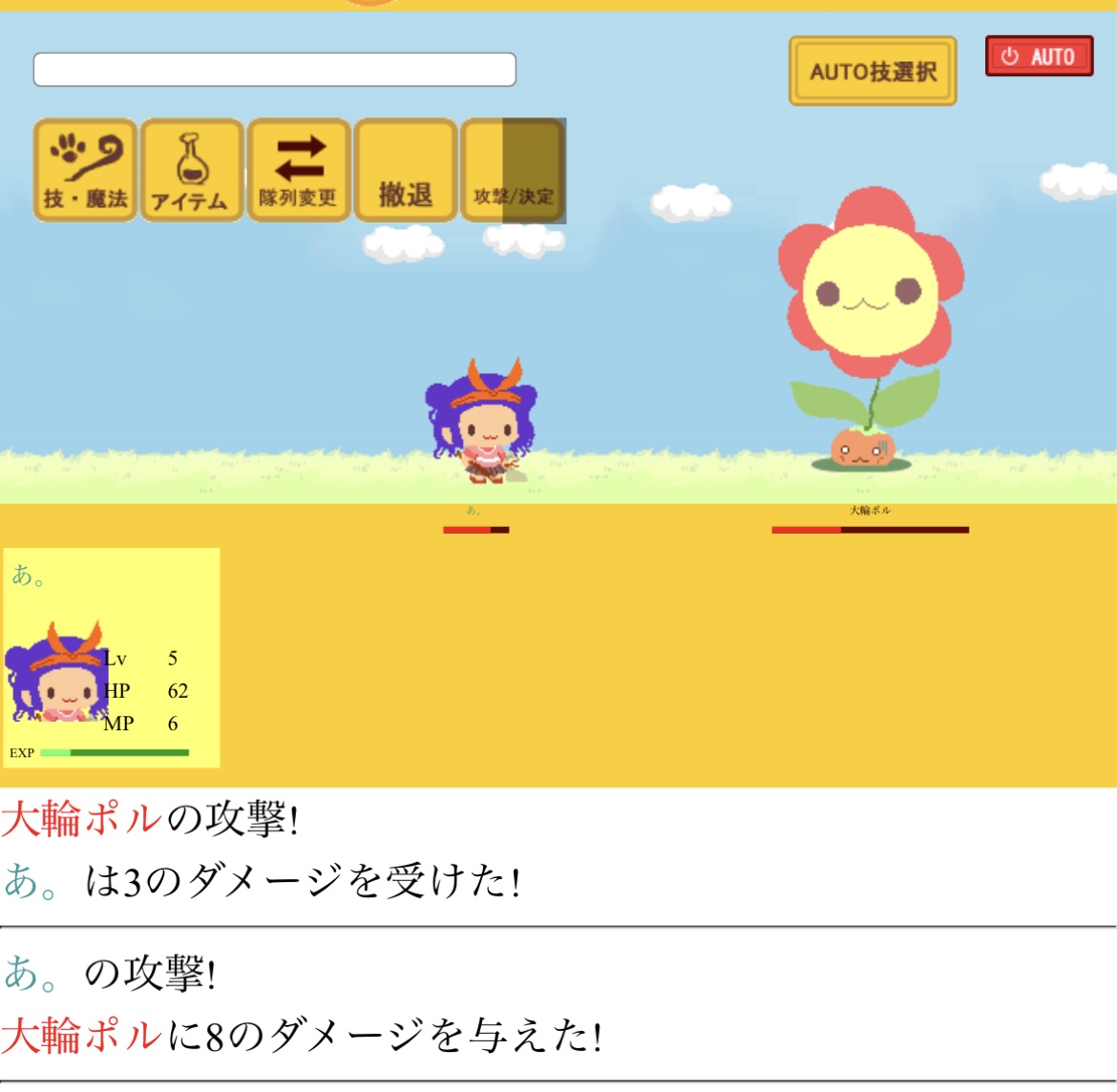The height and width of the screenshot is (1092, 1117).
Task: Tap the empty text field above commands
Action: (x=275, y=70)
